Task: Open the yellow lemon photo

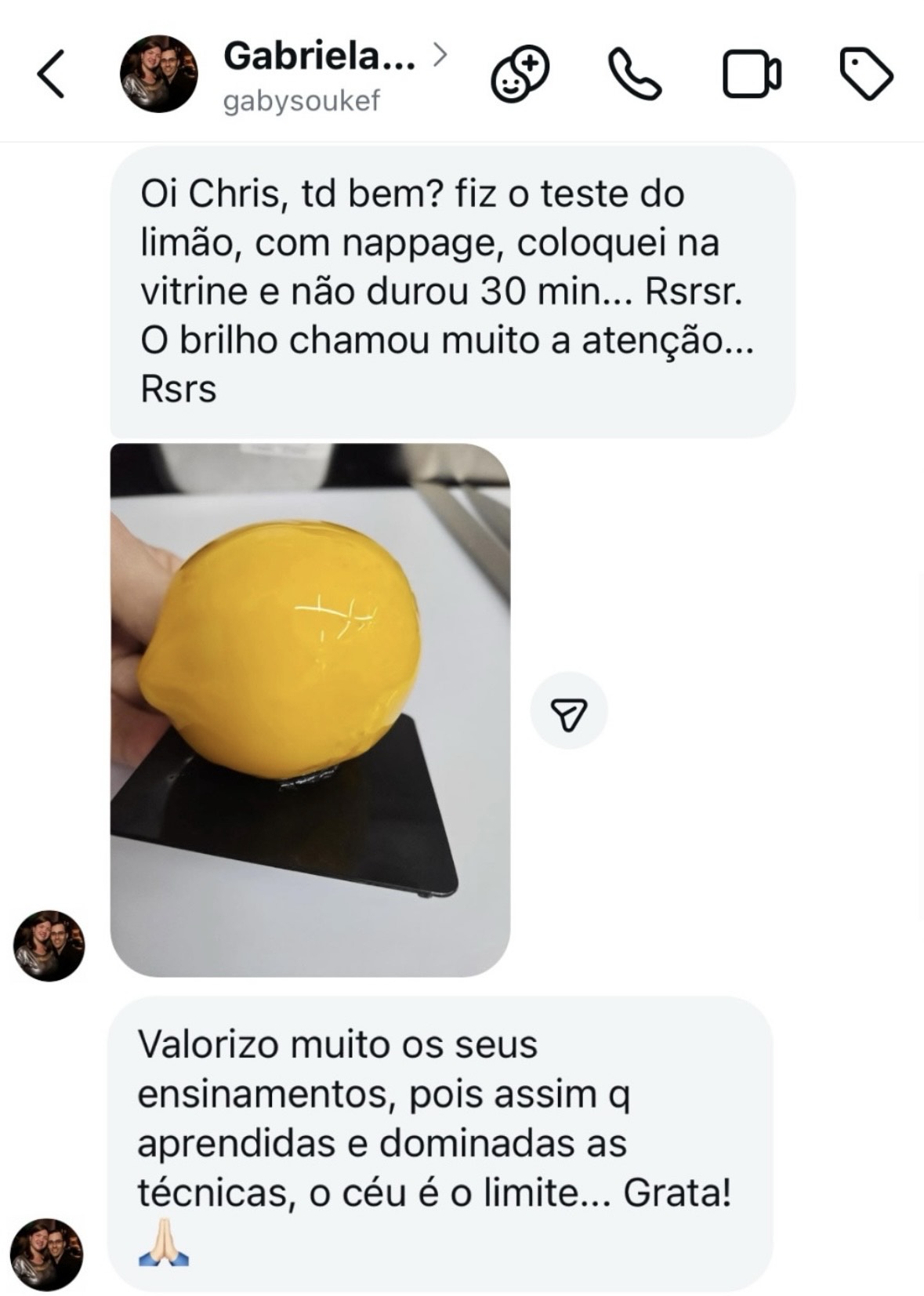Action: [x=310, y=710]
